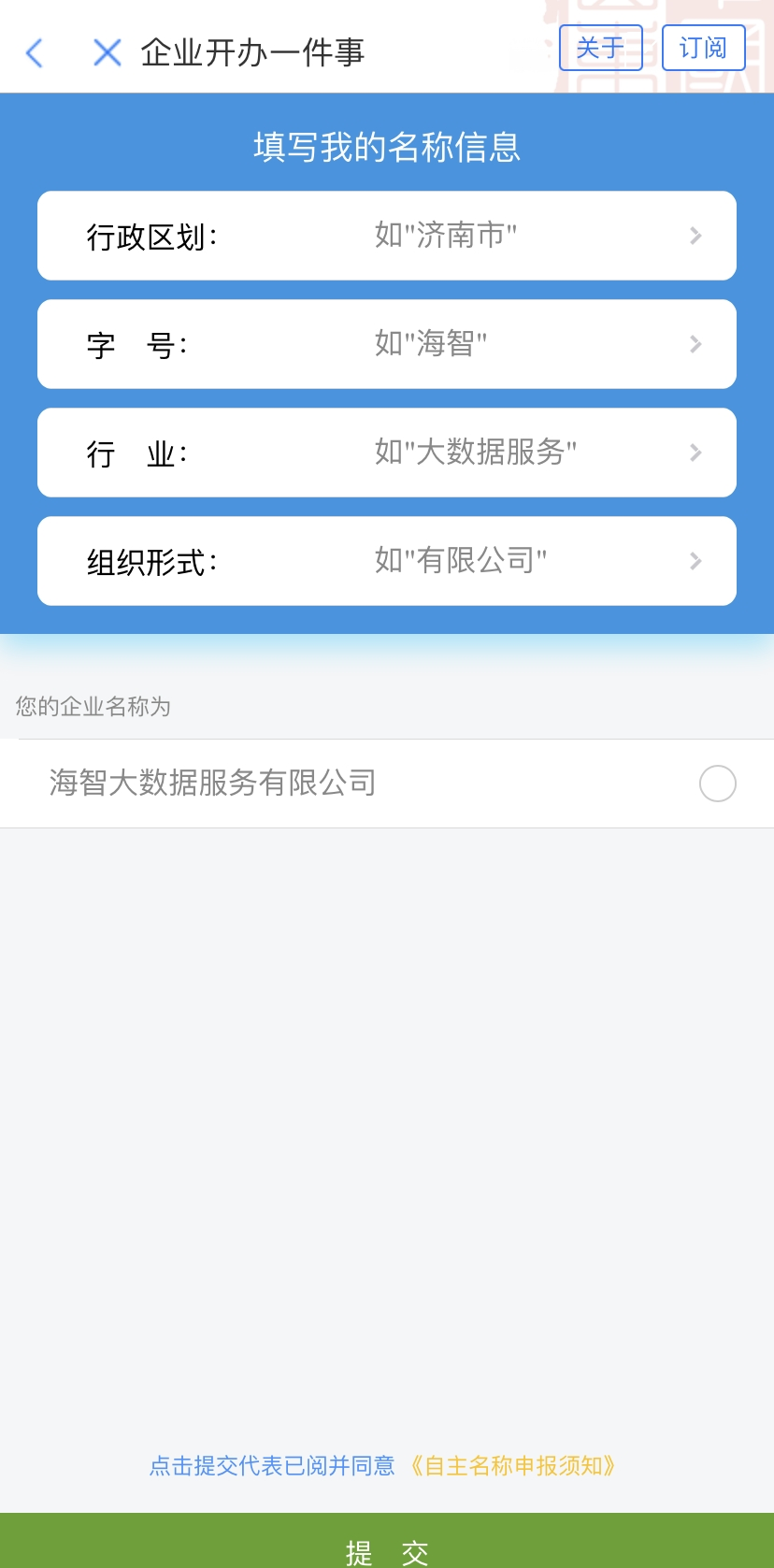The image size is (774, 1568).
Task: Close the 企业开办一件事 page
Action: click(x=107, y=52)
